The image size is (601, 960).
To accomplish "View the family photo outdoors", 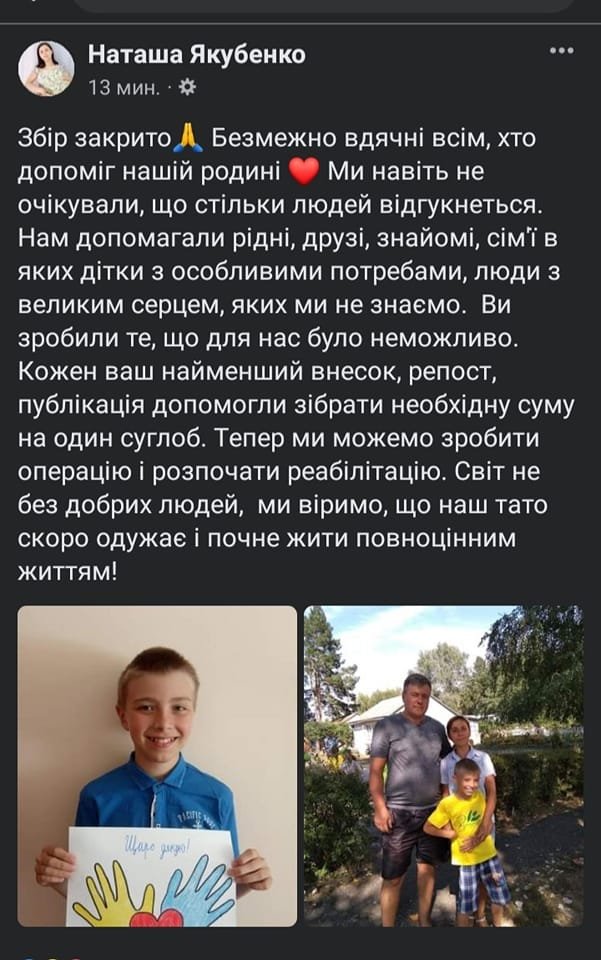I will pyautogui.click(x=443, y=766).
